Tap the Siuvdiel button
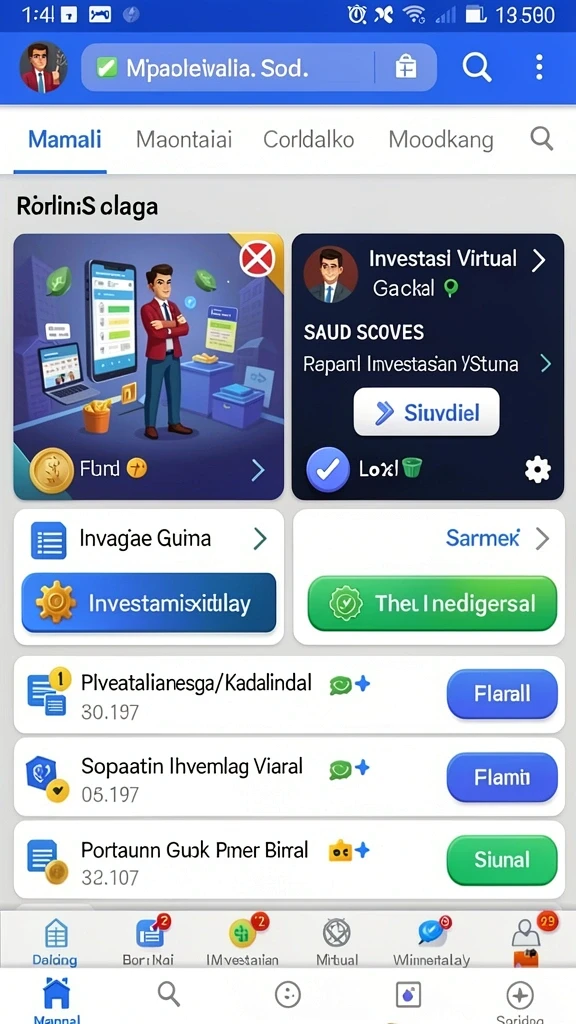 [x=426, y=412]
